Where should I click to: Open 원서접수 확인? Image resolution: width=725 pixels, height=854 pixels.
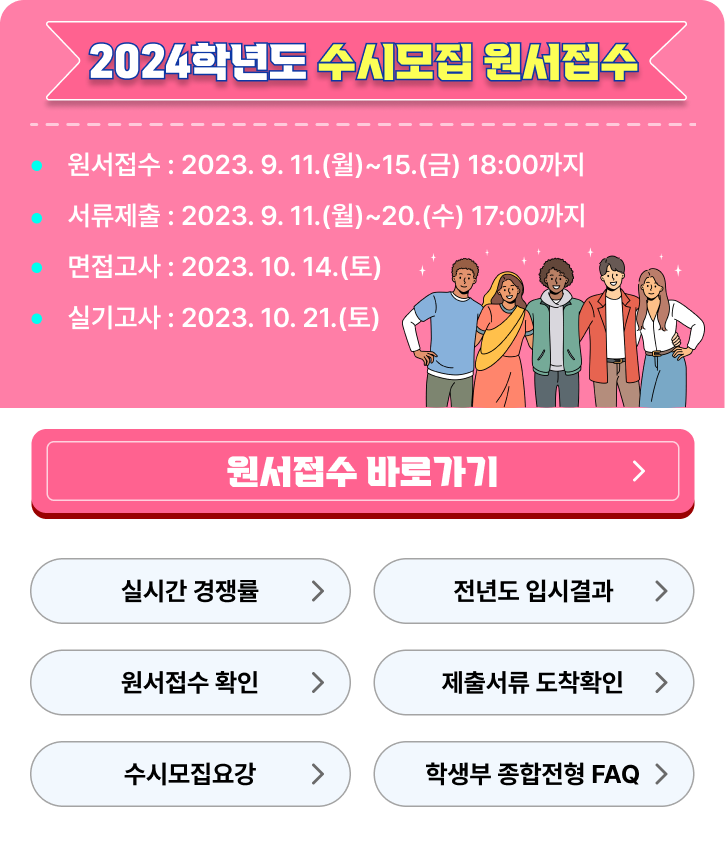pyautogui.click(x=191, y=683)
